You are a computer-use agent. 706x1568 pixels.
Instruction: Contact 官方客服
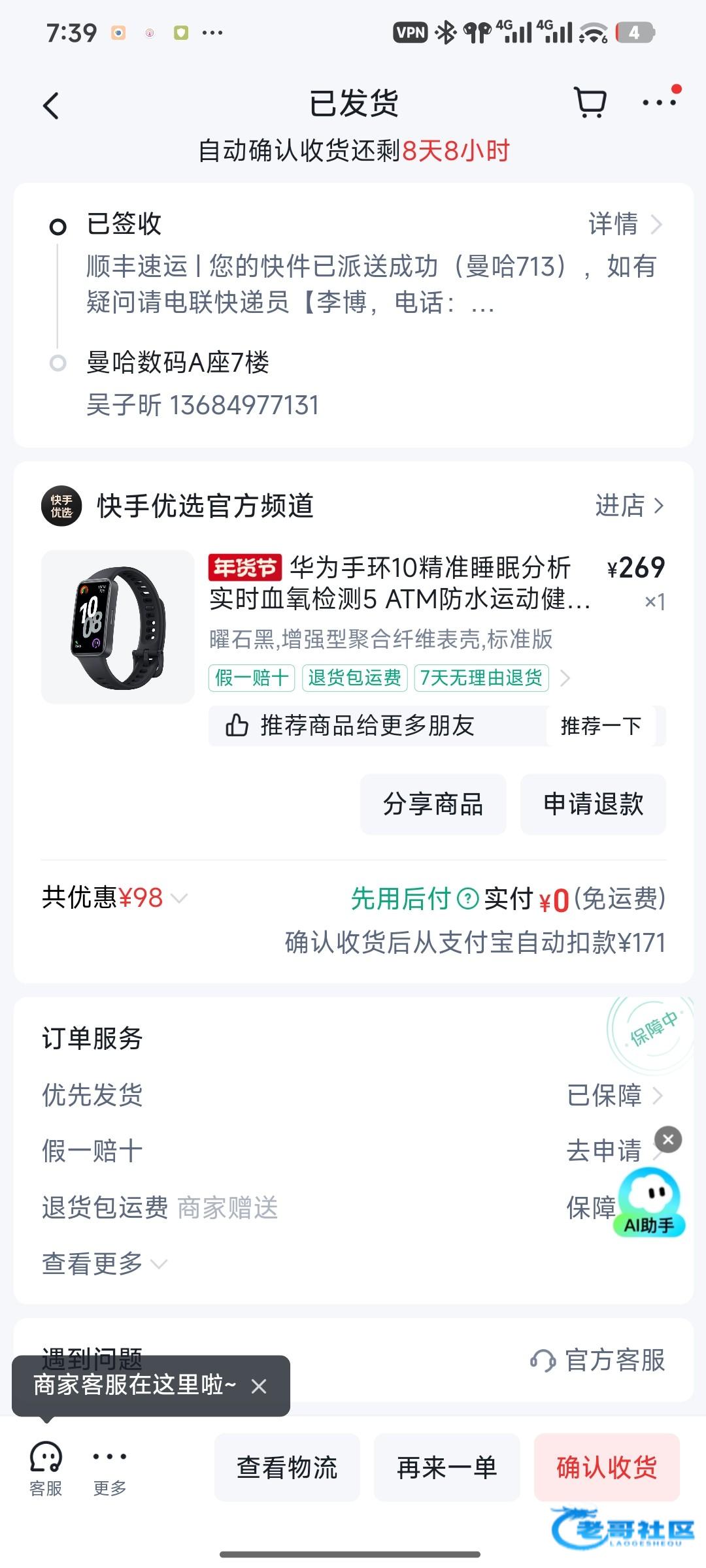[597, 1360]
